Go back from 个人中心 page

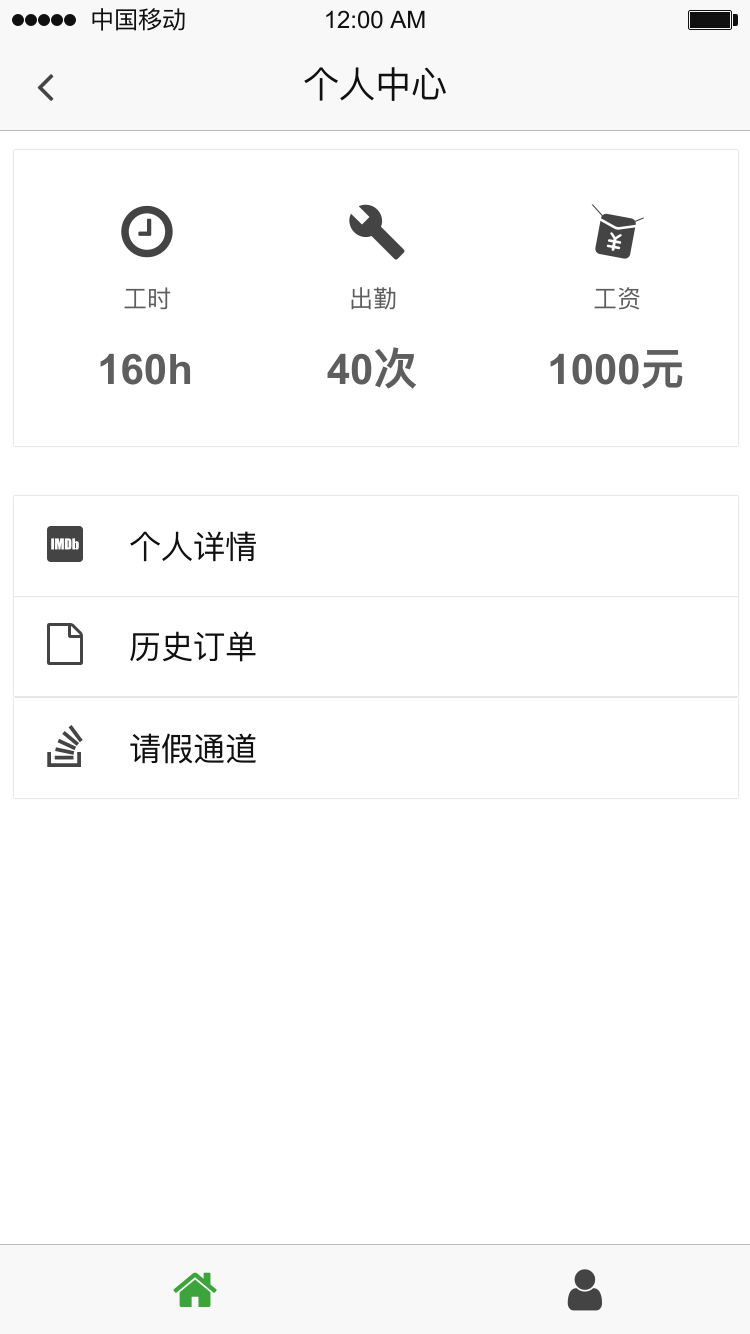tap(45, 88)
